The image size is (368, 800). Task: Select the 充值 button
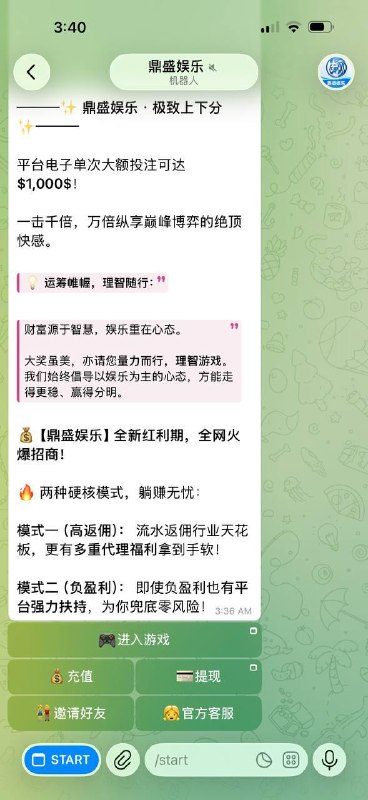pyautogui.click(x=71, y=677)
